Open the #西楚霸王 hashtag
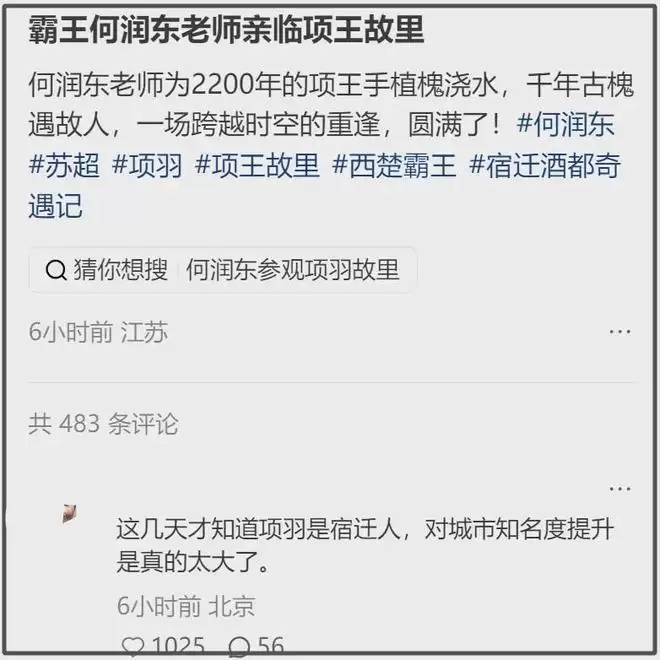This screenshot has width=660, height=660. coord(394,165)
